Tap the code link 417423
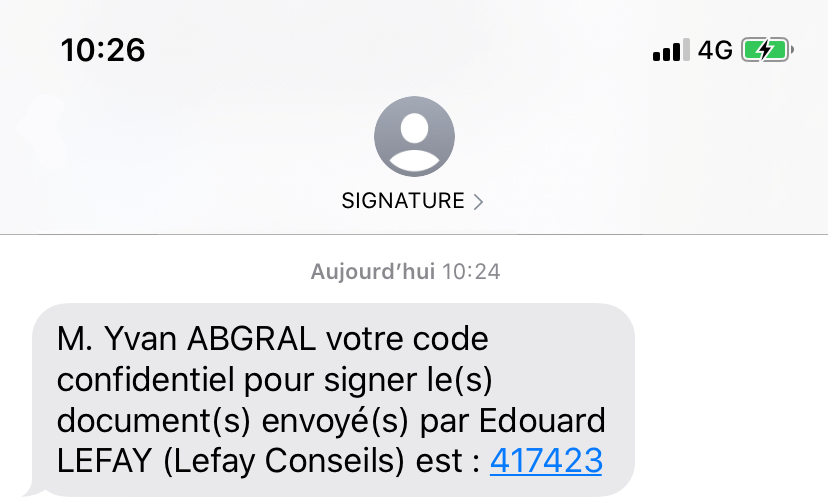Screen dimensions: 828x503 point(546,461)
